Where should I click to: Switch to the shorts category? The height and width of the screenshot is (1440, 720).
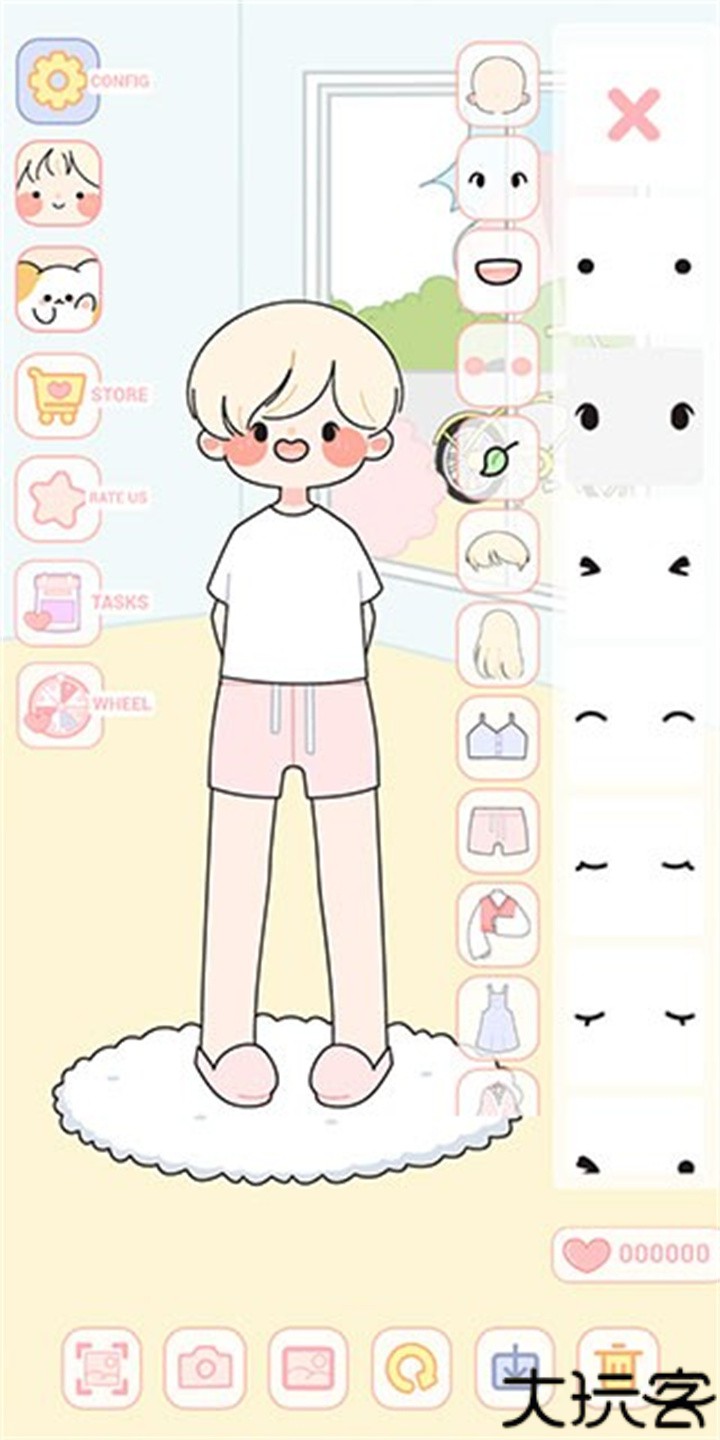coord(498,831)
